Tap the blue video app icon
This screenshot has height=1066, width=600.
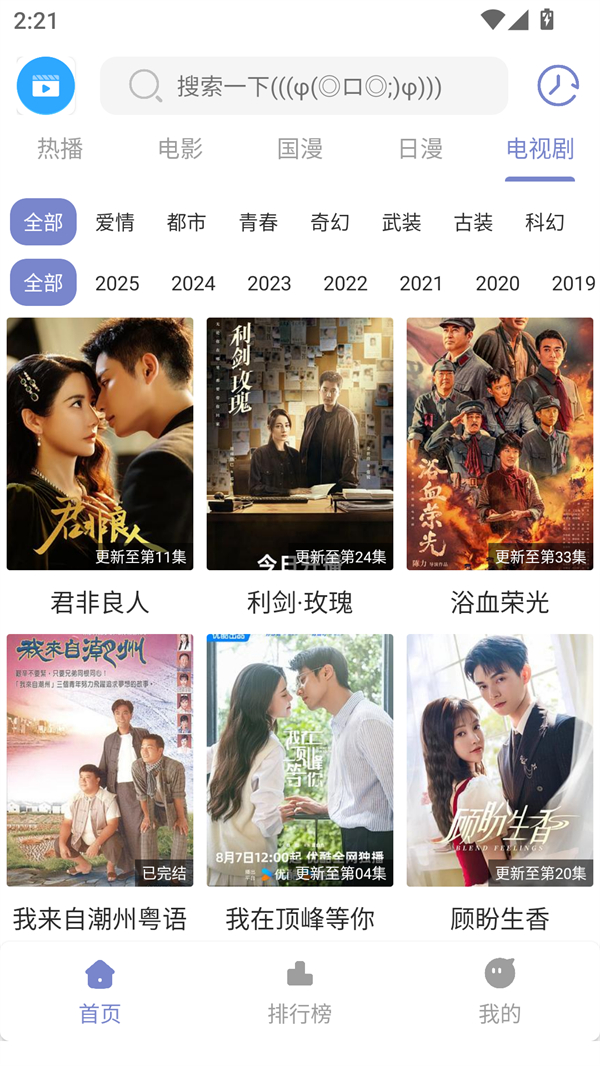(x=46, y=86)
